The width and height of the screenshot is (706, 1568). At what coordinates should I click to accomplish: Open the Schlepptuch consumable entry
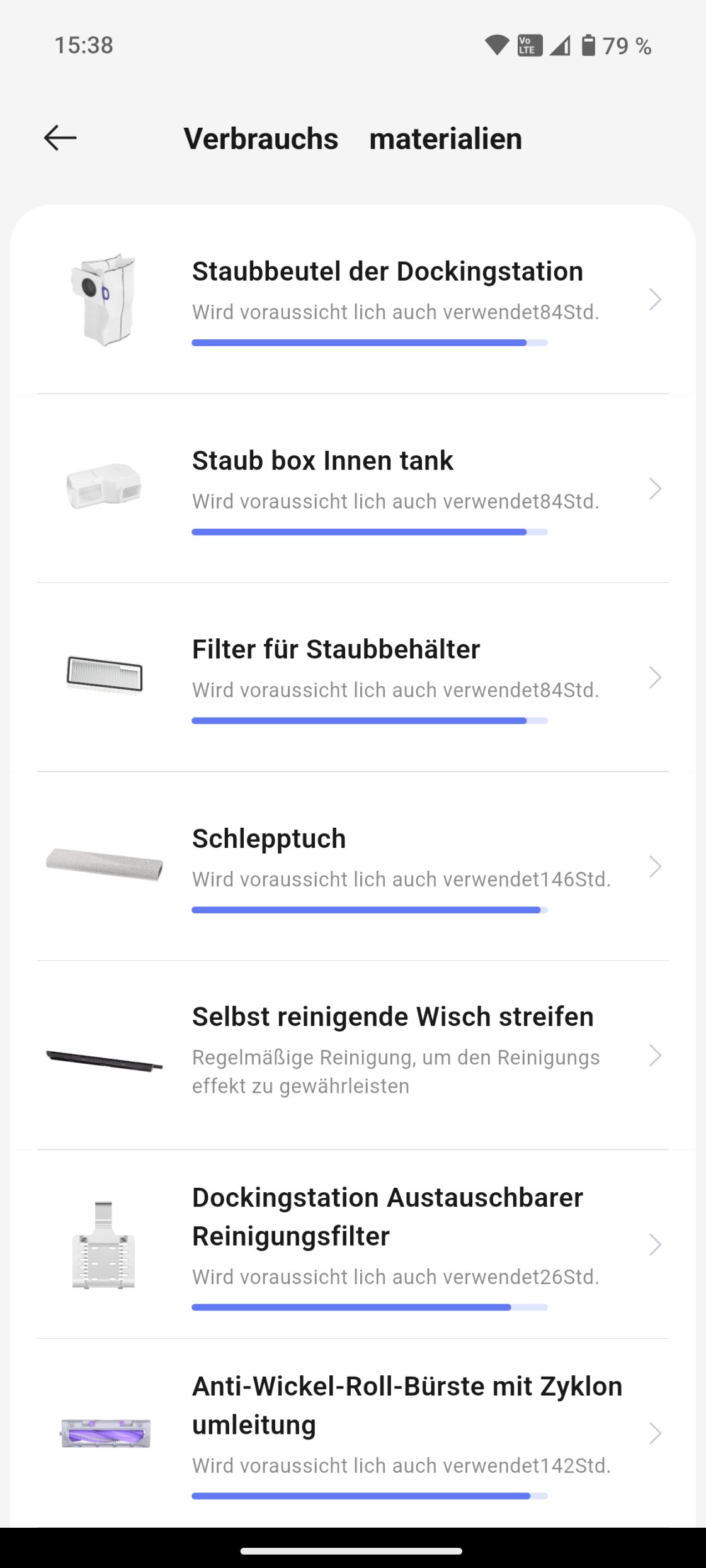pyautogui.click(x=353, y=866)
